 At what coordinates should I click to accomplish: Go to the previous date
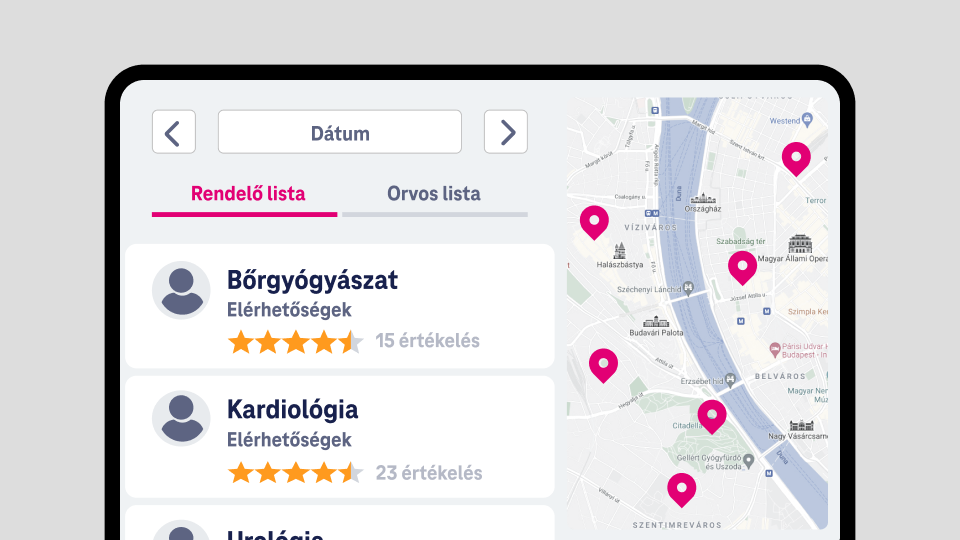point(174,132)
